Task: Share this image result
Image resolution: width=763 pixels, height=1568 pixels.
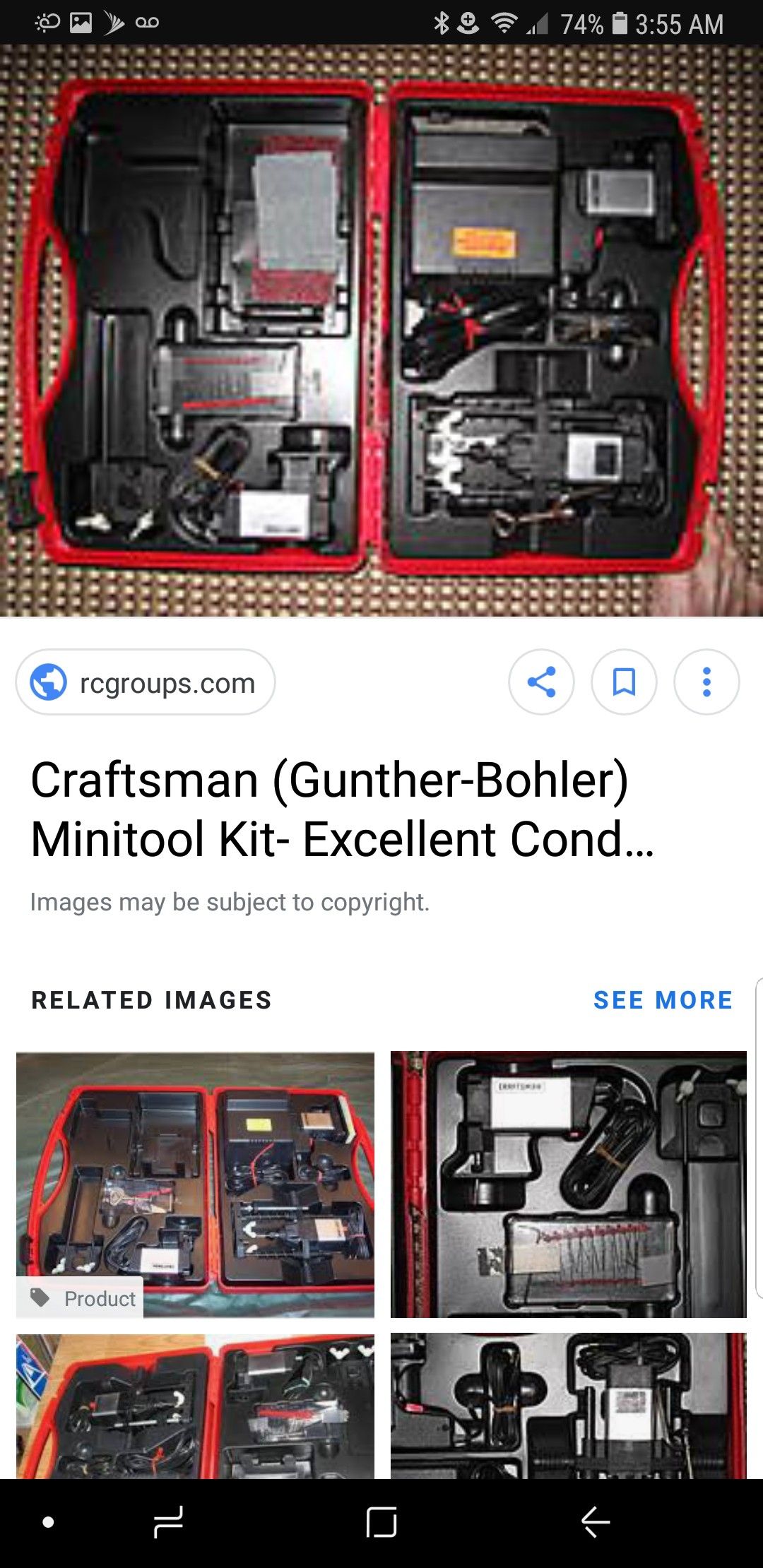Action: click(x=541, y=682)
